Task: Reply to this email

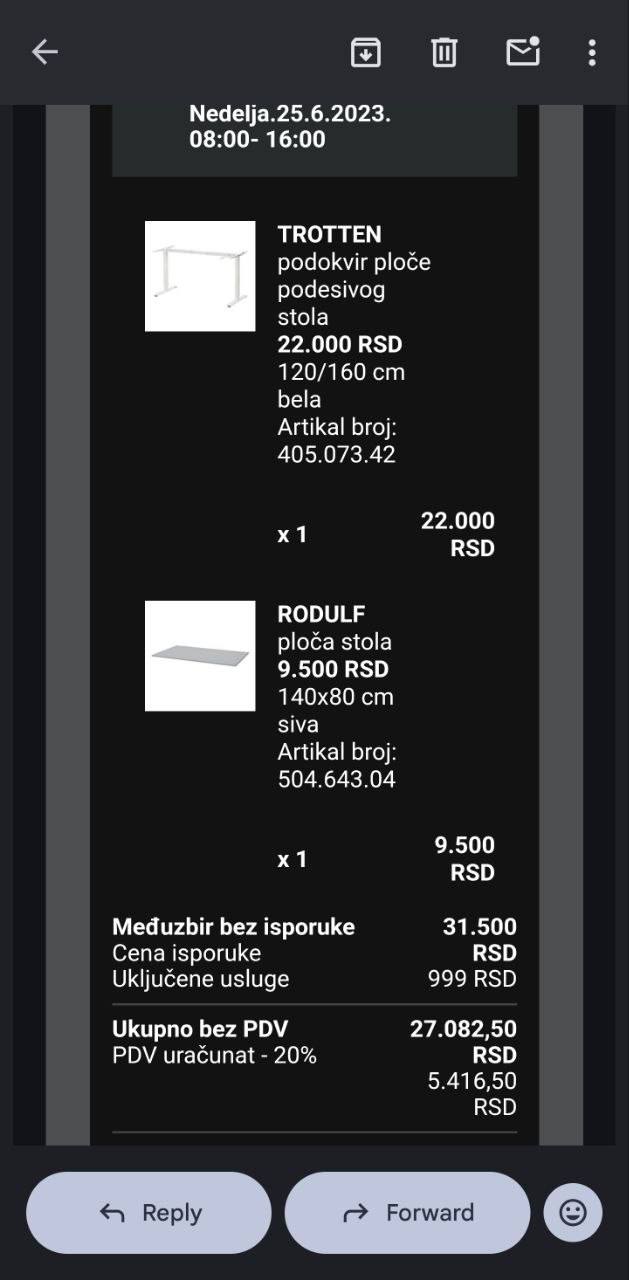Action: tap(149, 1213)
